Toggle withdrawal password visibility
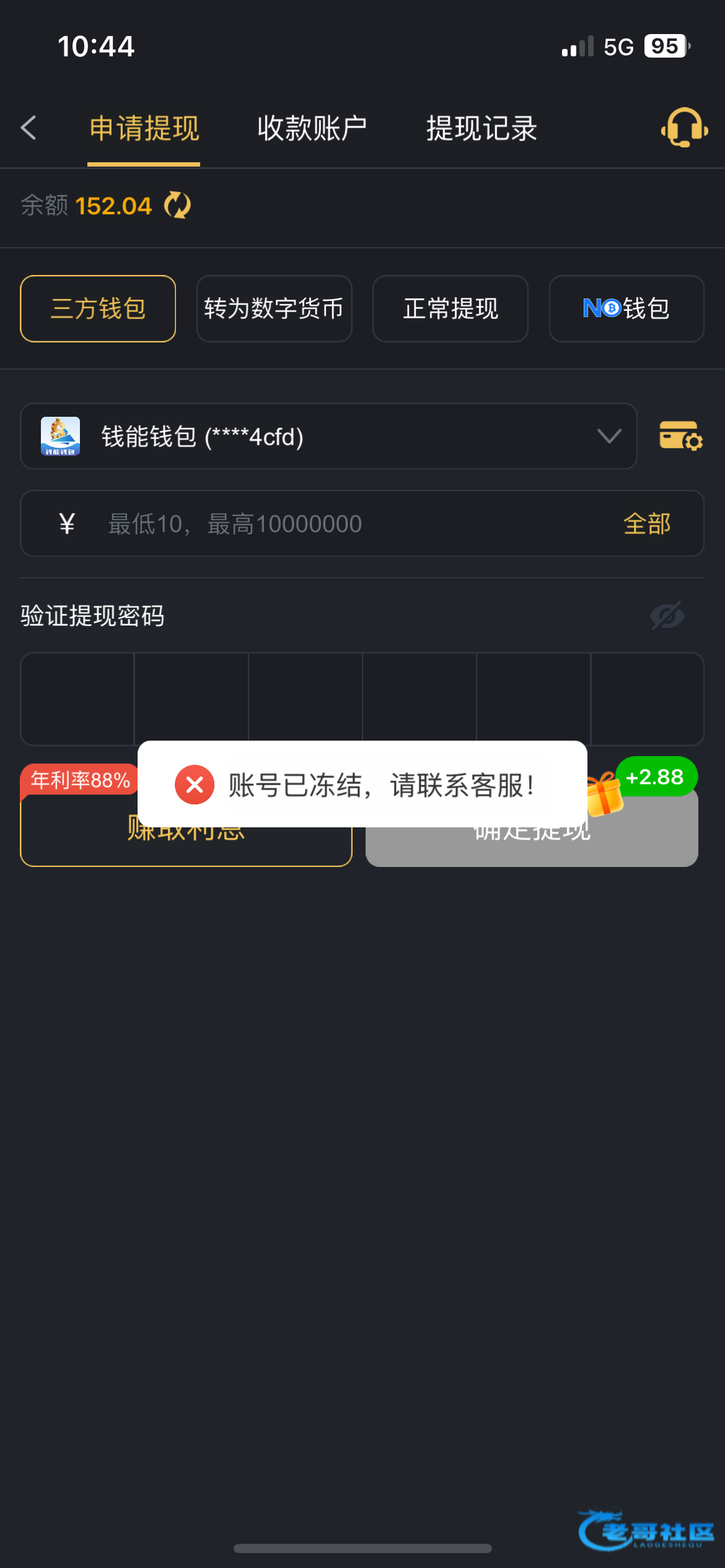Screen dimensions: 725x1568 (667, 616)
